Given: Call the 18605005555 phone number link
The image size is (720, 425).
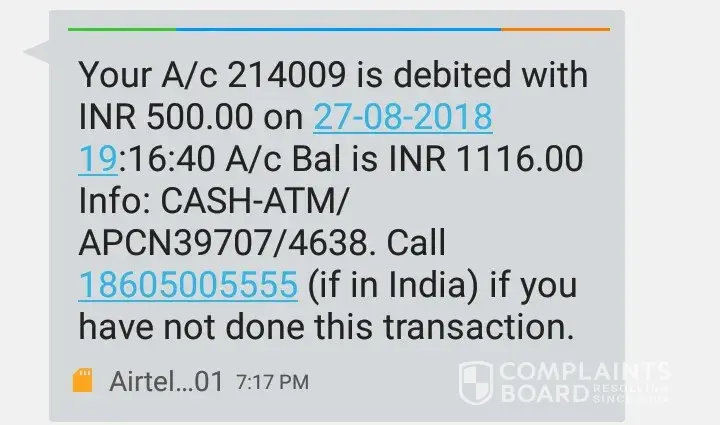Looking at the screenshot, I should click(187, 285).
